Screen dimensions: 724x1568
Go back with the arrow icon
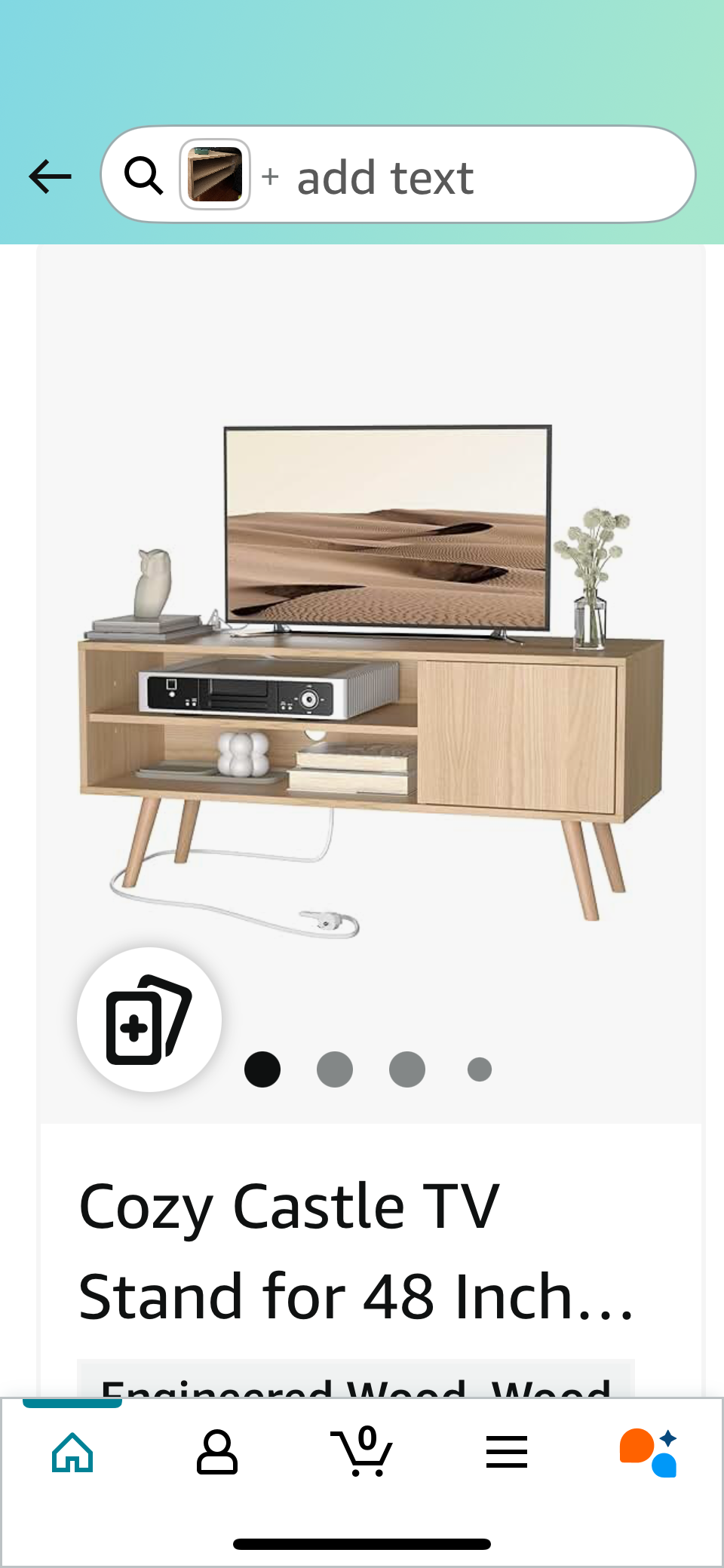50,177
